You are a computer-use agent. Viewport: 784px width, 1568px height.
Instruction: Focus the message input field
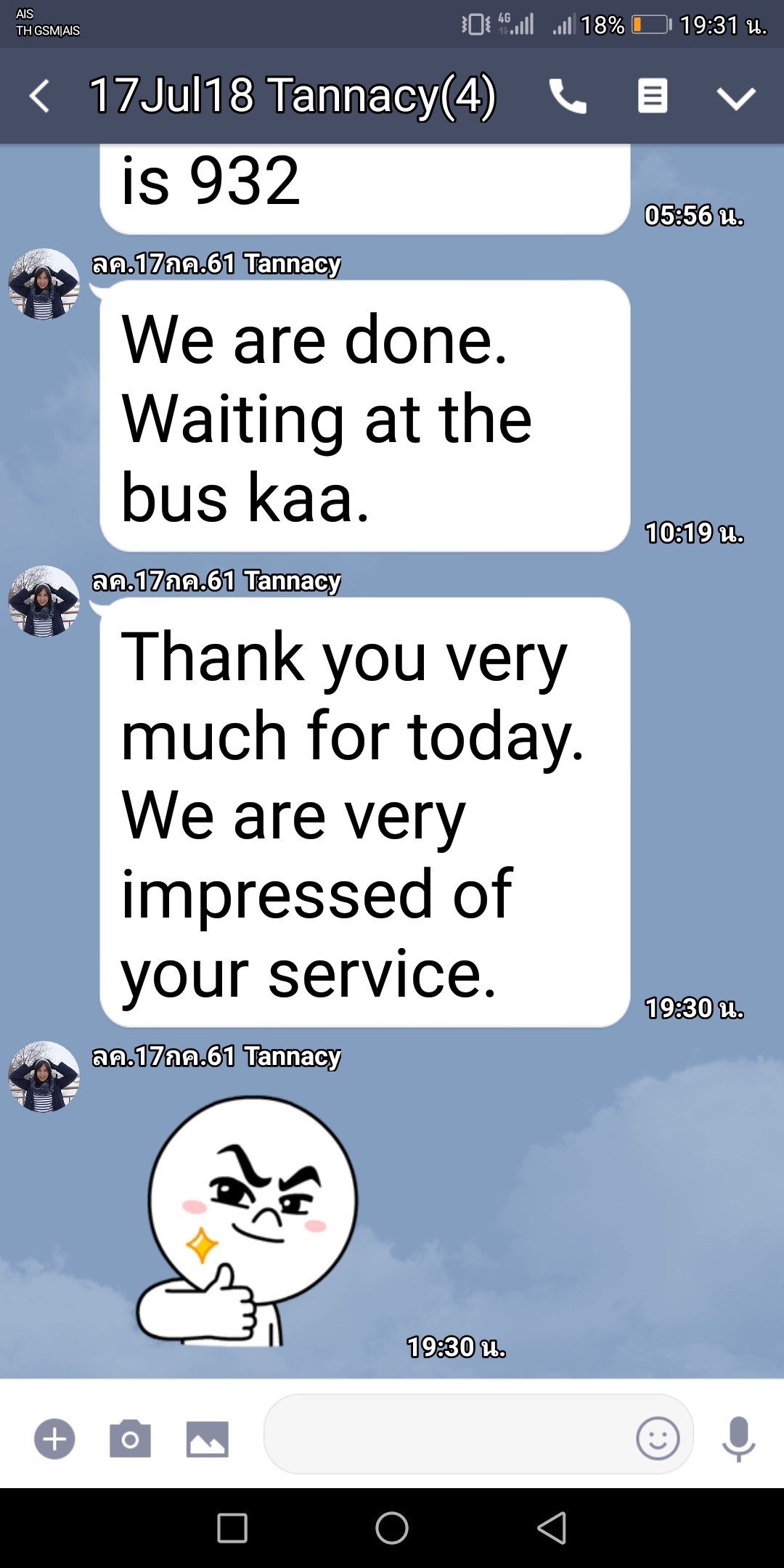tap(446, 1434)
